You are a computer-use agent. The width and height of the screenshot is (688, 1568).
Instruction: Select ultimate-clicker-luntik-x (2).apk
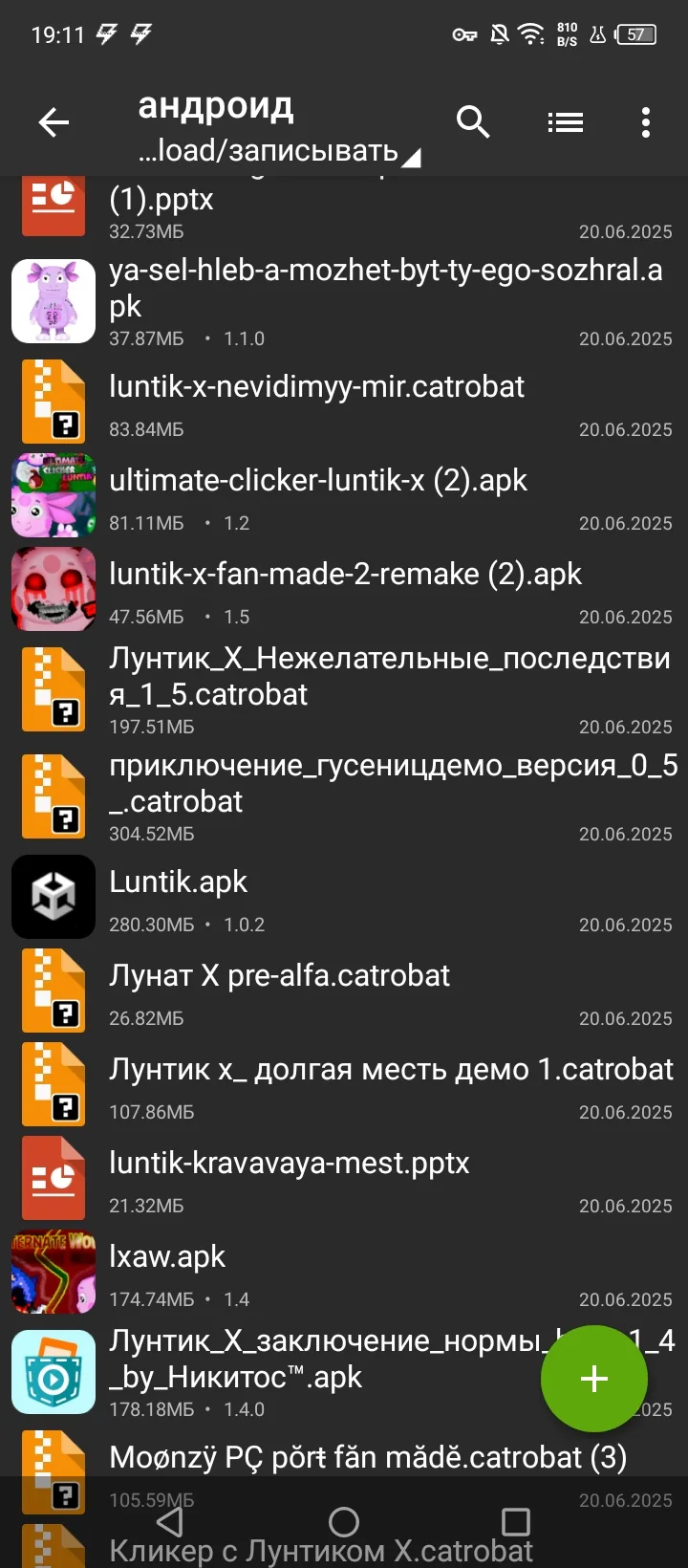[x=344, y=495]
